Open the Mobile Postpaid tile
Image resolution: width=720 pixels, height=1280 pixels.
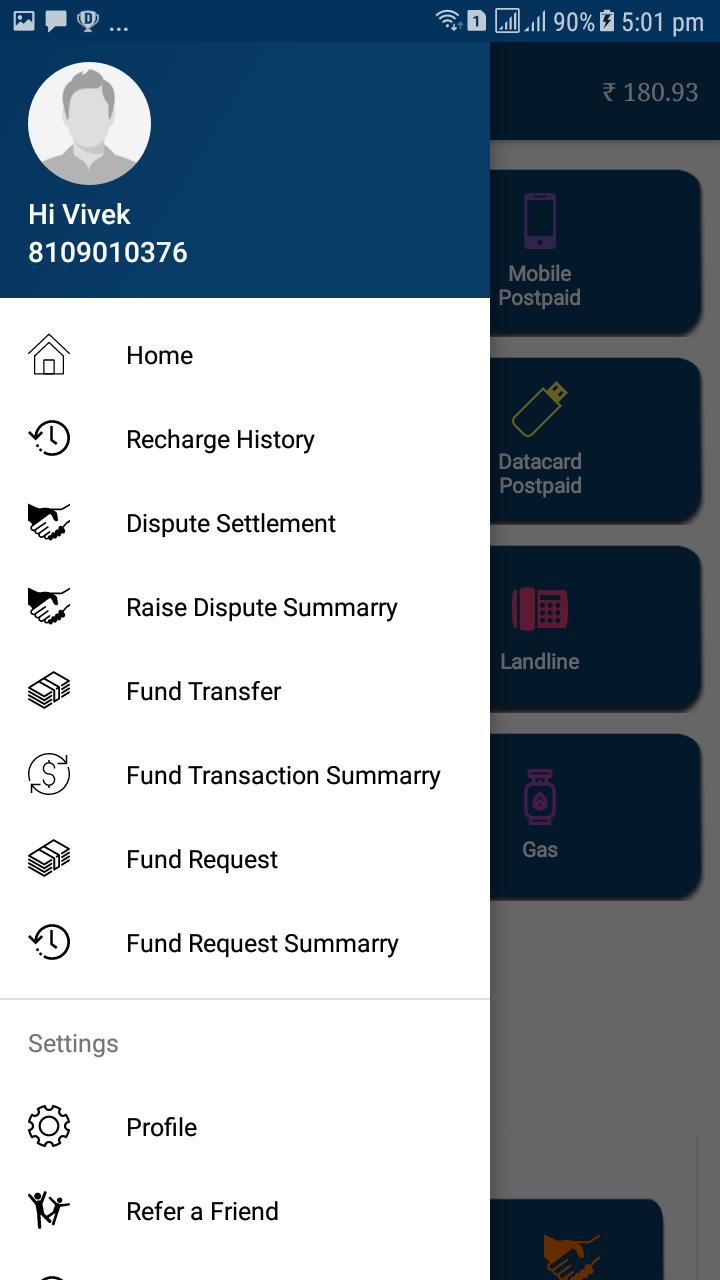click(595, 252)
